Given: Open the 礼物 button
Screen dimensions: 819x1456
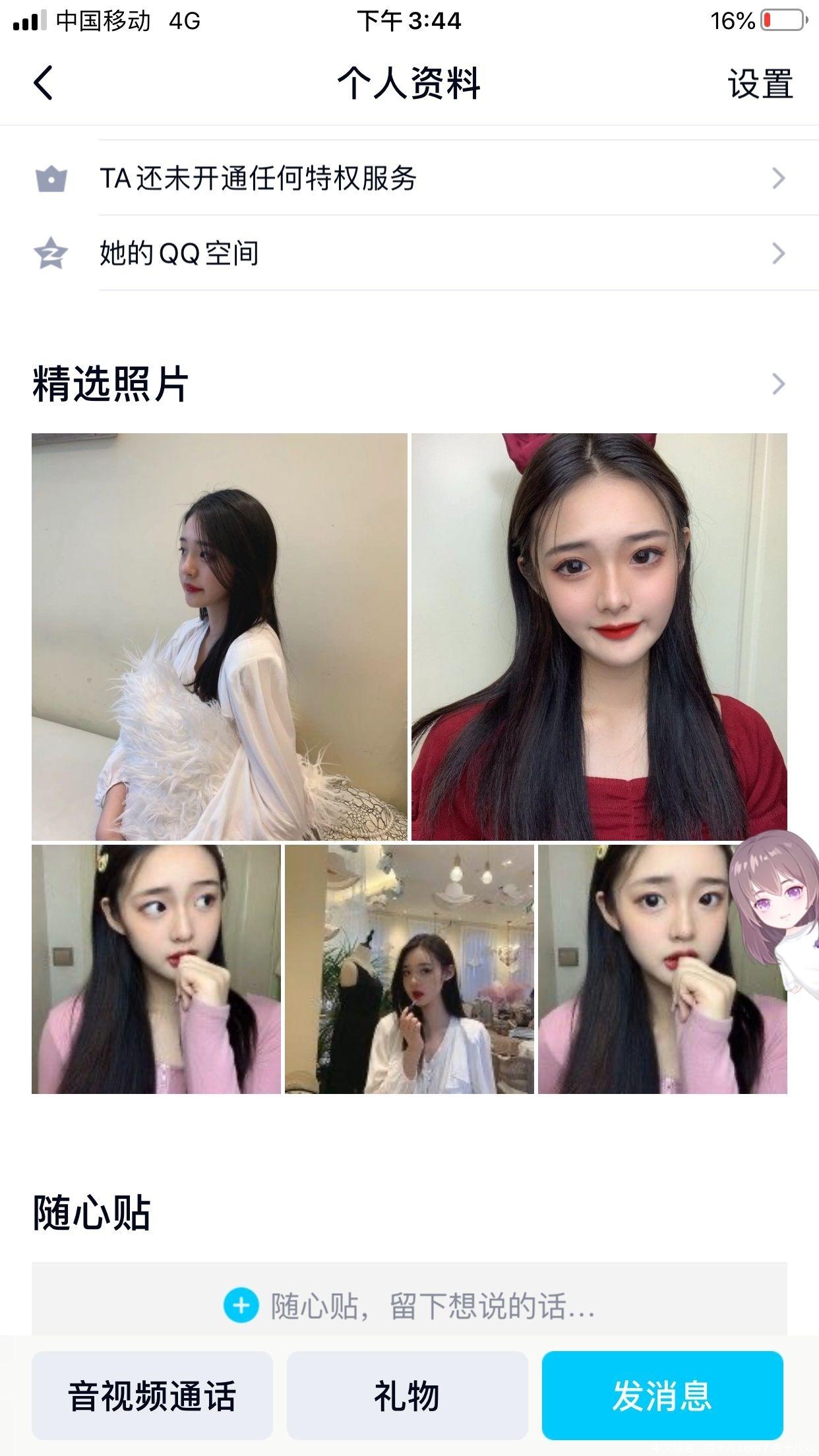Looking at the screenshot, I should 407,1395.
